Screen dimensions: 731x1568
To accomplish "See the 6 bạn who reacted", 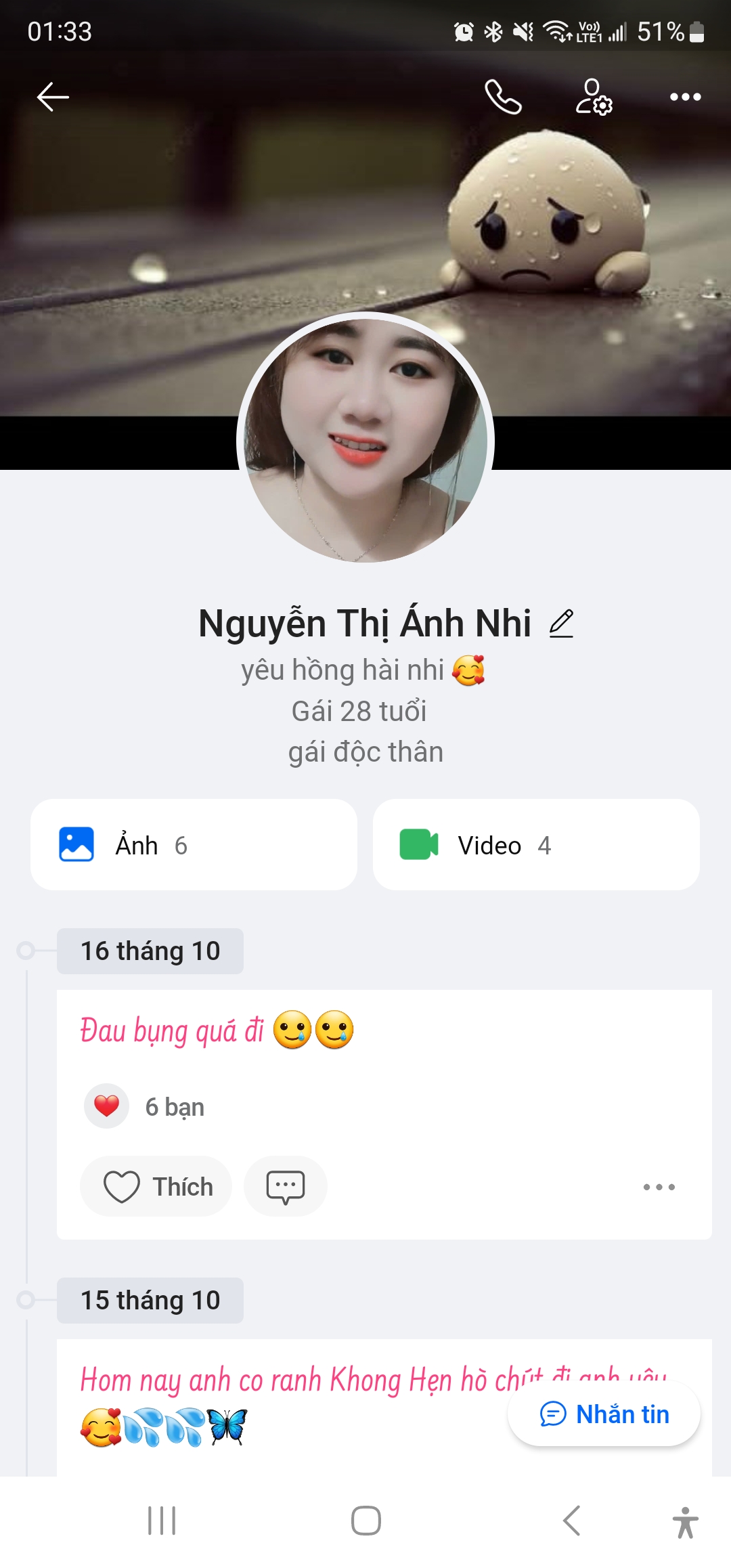I will pos(174,1107).
